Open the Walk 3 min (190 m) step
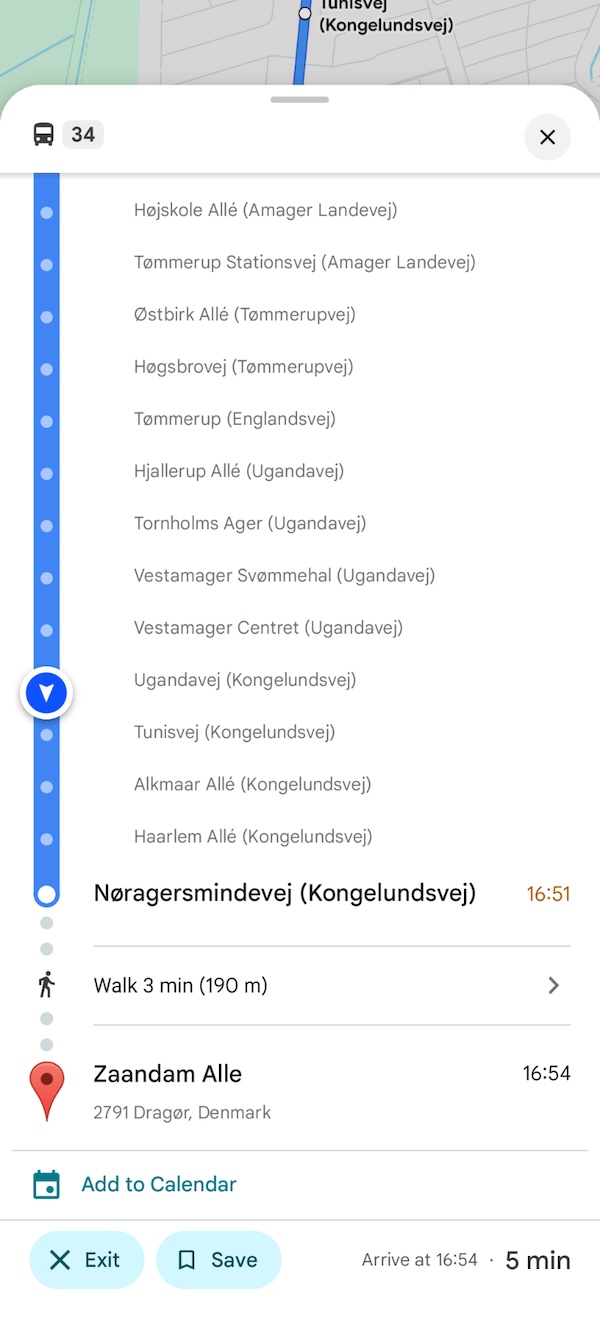This screenshot has width=600, height=1333. tap(330, 985)
